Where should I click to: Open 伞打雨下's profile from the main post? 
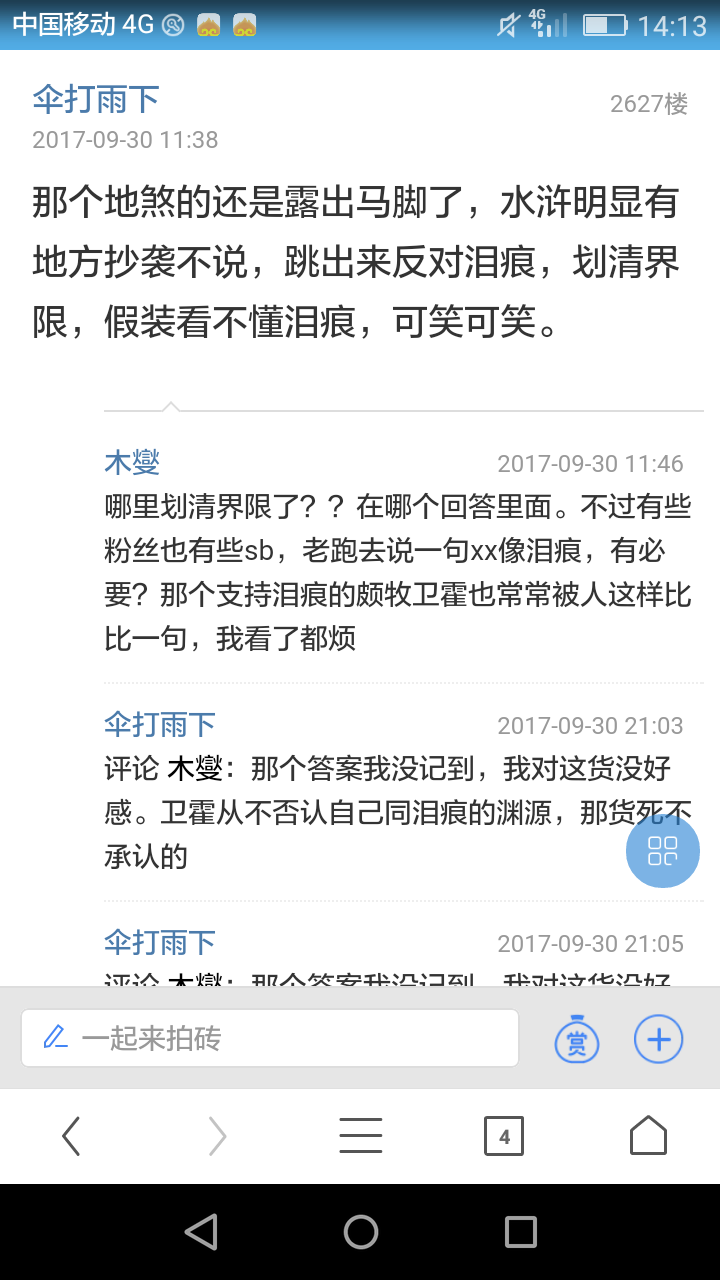click(x=95, y=100)
